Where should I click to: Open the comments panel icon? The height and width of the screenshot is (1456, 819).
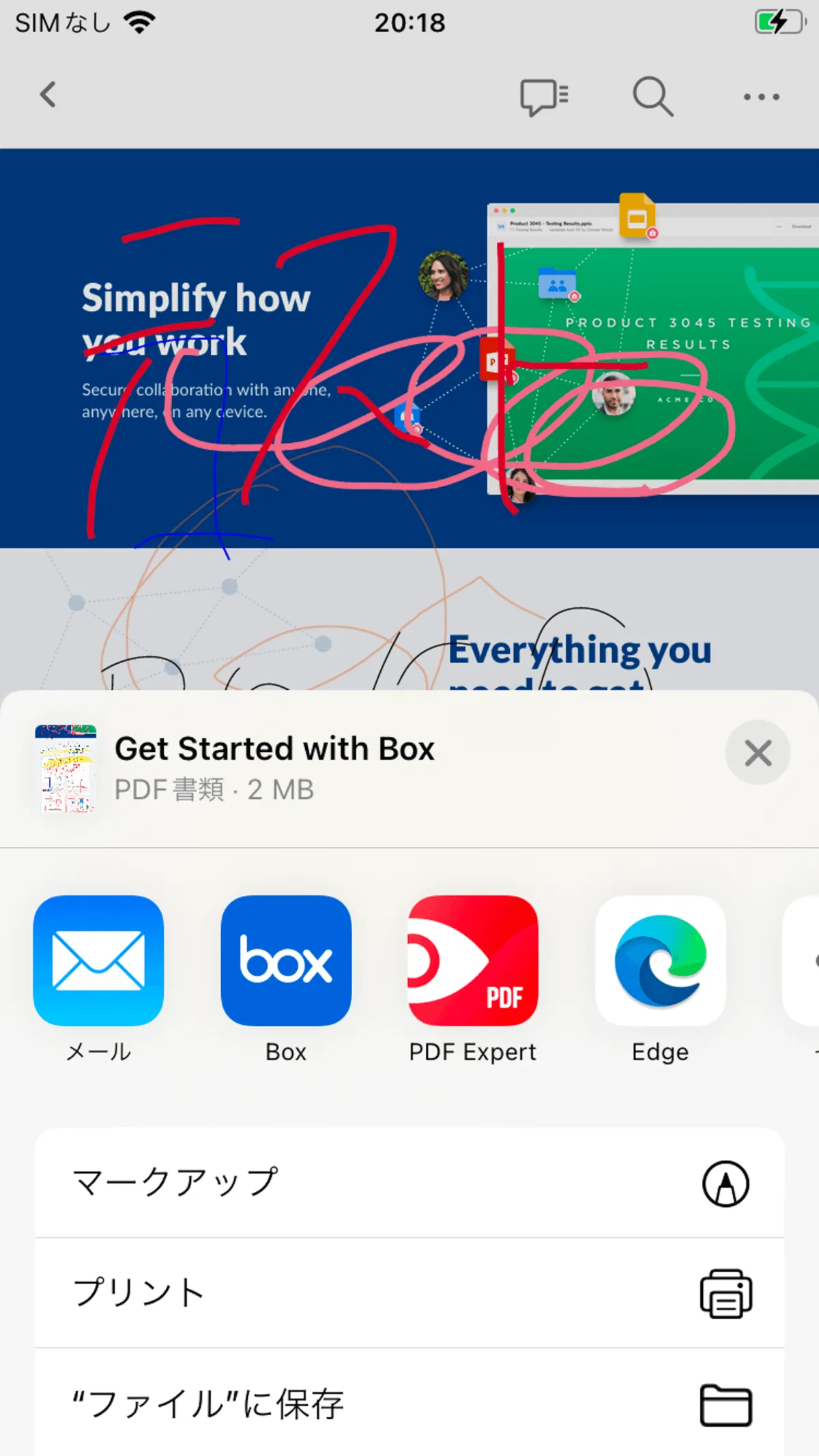[x=543, y=97]
